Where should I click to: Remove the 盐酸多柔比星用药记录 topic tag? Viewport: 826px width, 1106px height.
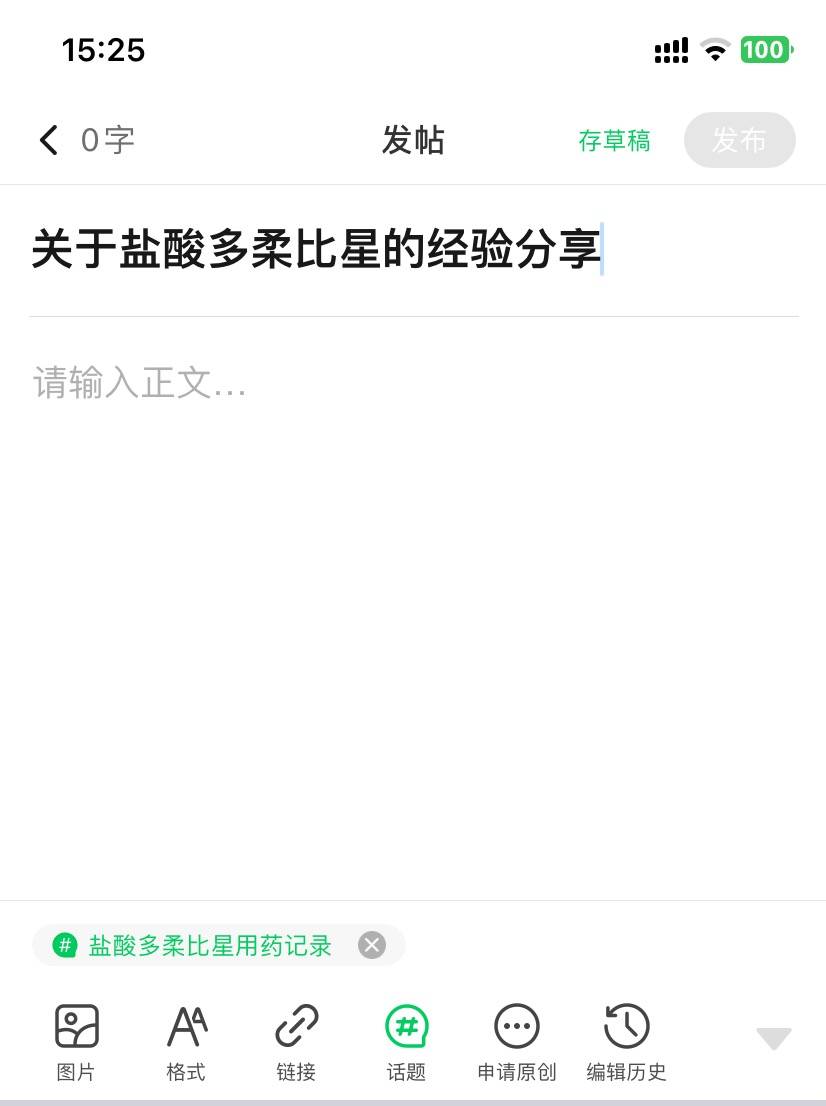coord(371,945)
